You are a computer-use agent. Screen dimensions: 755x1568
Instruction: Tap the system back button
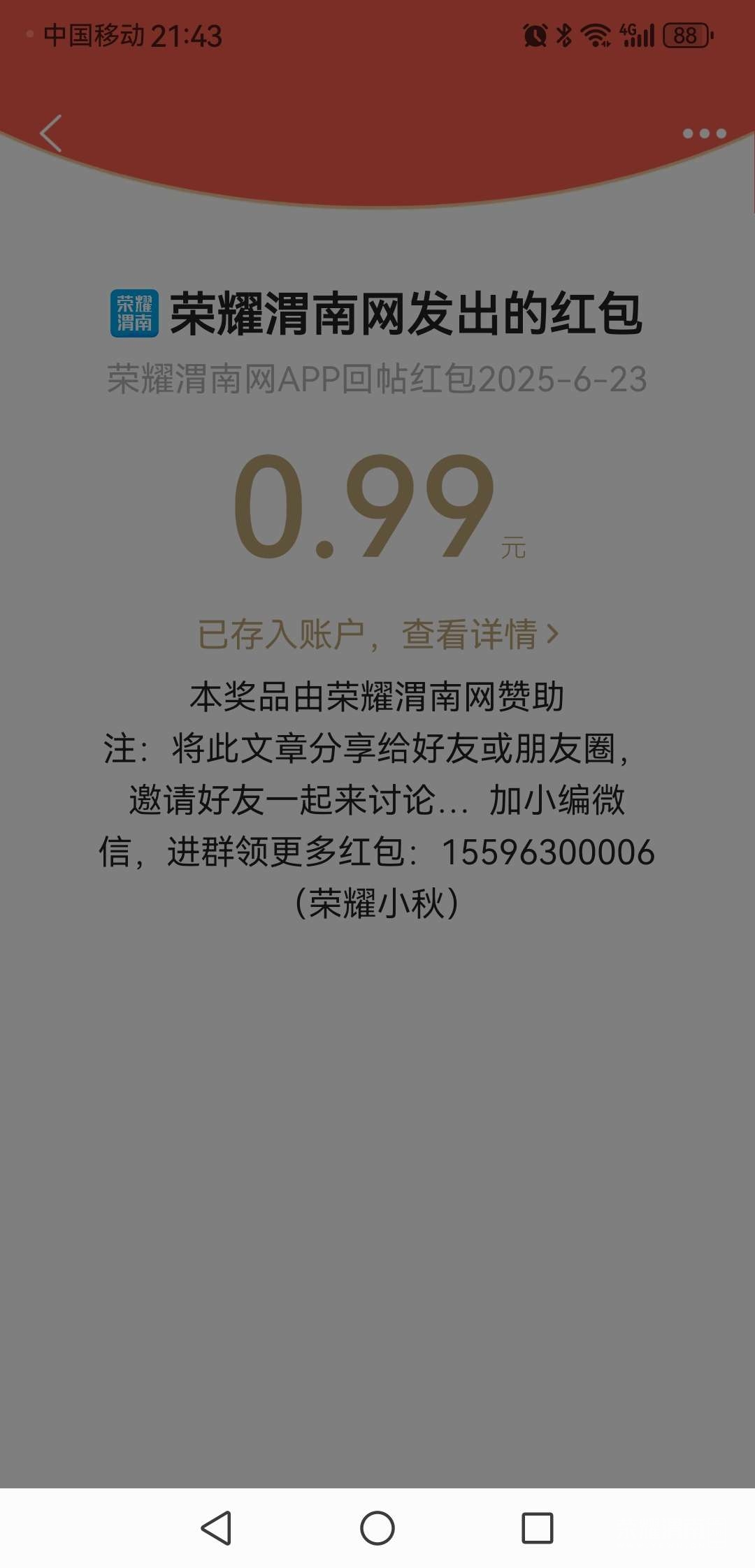click(216, 1528)
